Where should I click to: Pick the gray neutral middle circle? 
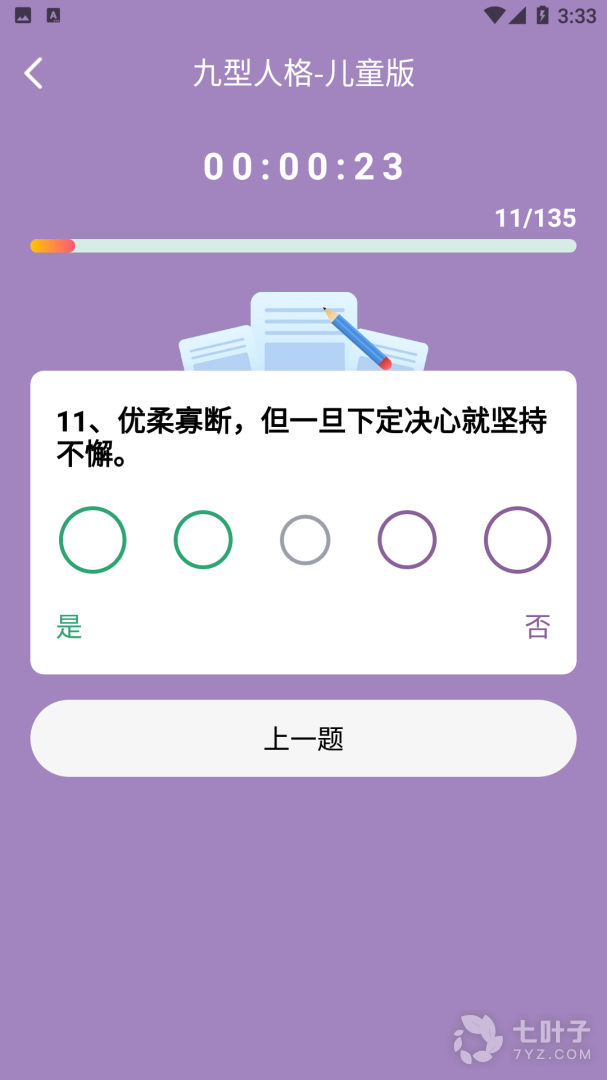pyautogui.click(x=305, y=540)
